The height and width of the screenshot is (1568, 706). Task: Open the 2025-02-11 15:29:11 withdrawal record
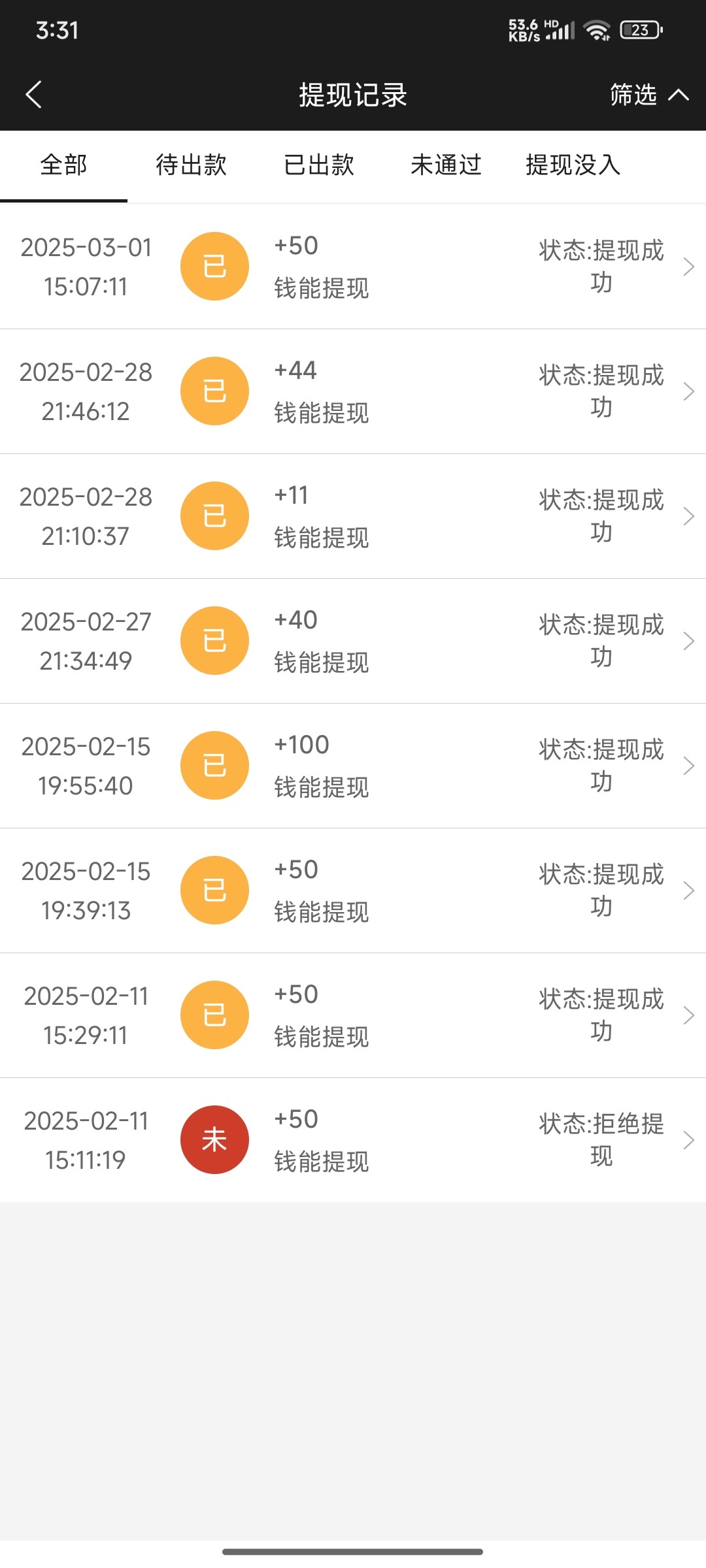[x=353, y=1015]
